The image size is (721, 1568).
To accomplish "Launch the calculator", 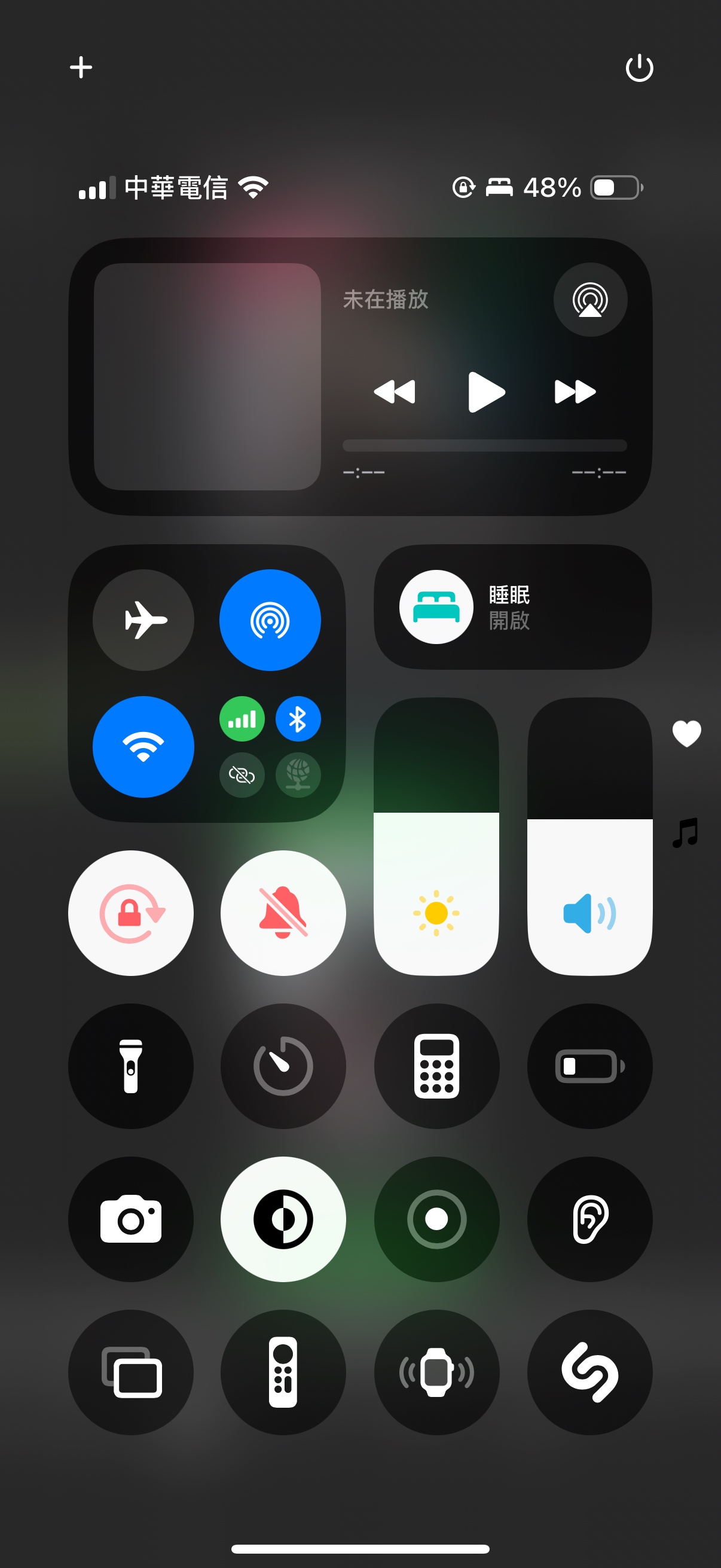I will tap(436, 1066).
